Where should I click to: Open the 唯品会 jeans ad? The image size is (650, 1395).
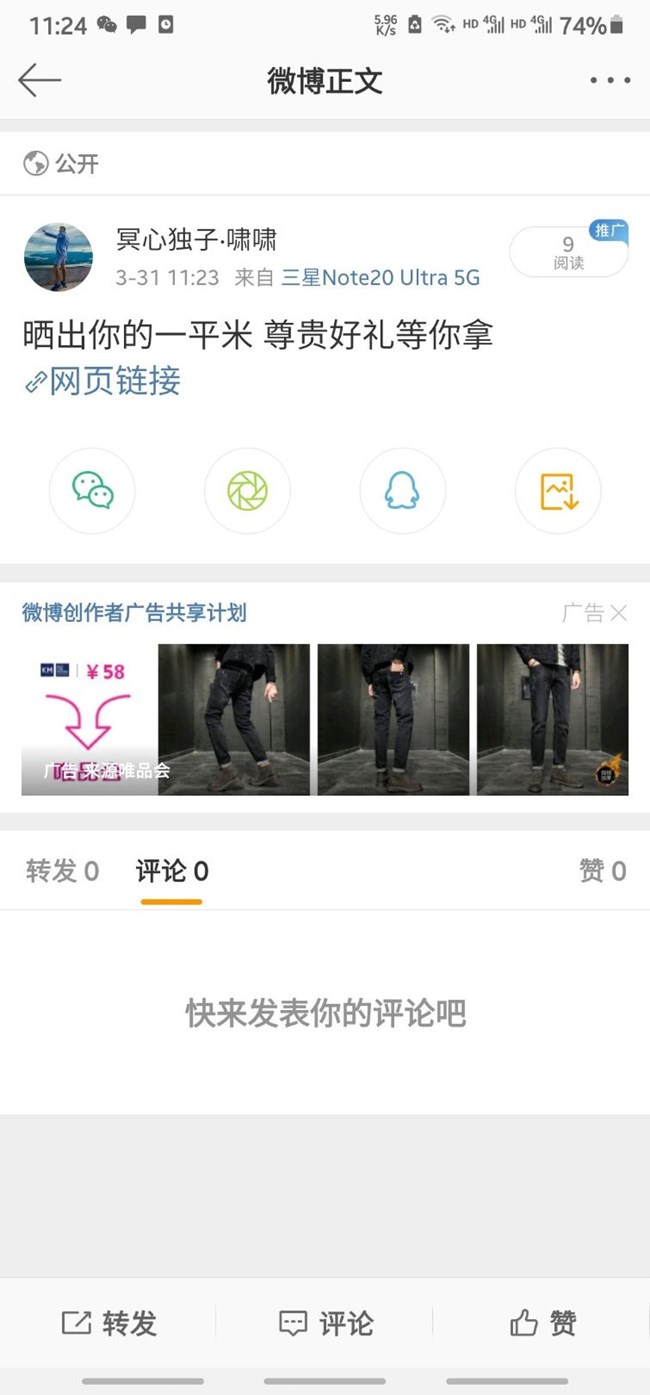(325, 719)
